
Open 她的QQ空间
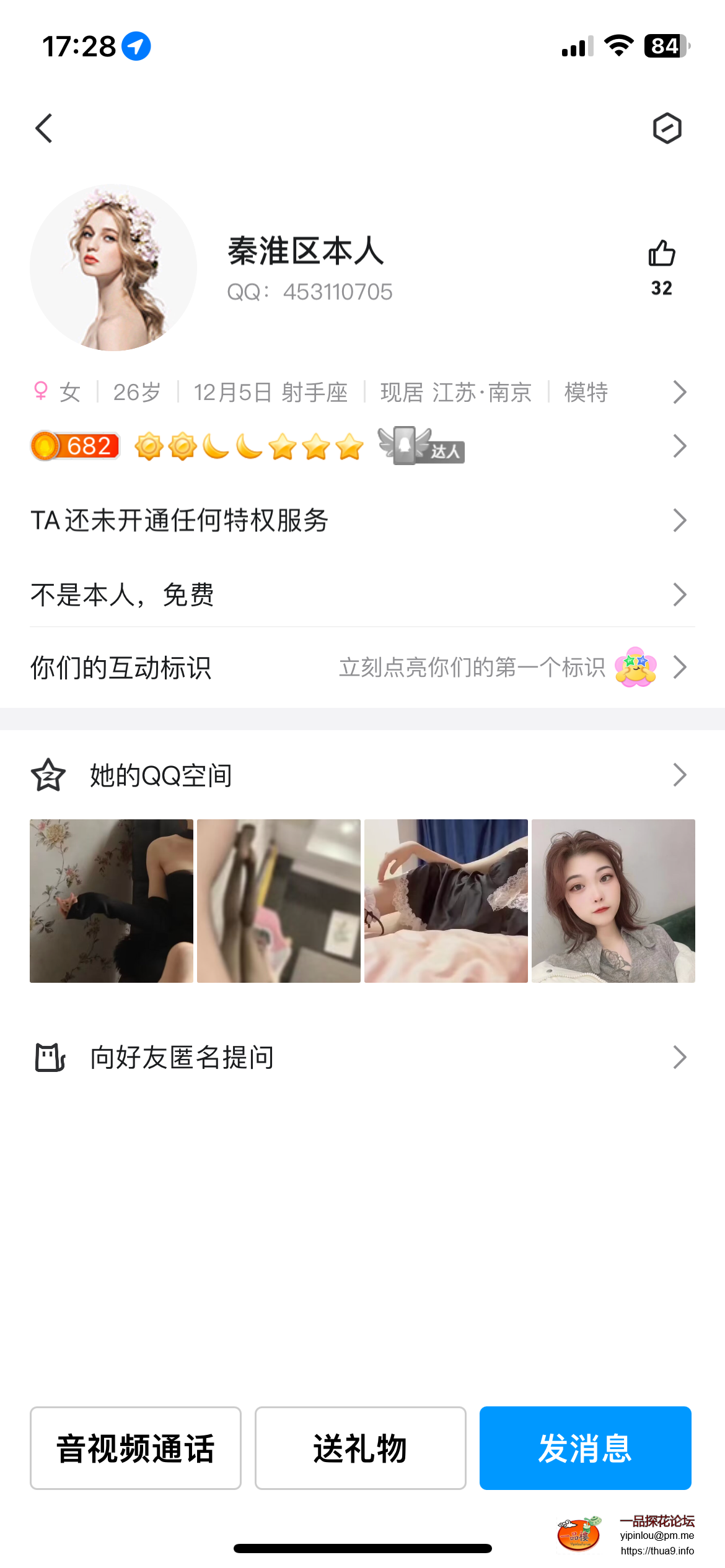(x=359, y=775)
